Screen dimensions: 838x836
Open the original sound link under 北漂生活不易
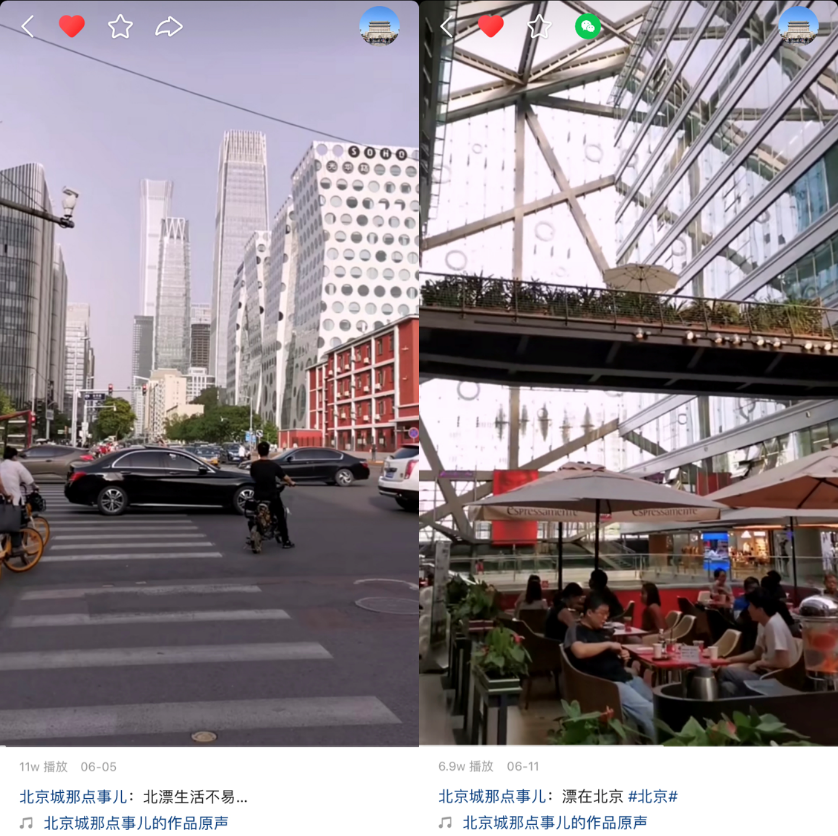point(136,823)
